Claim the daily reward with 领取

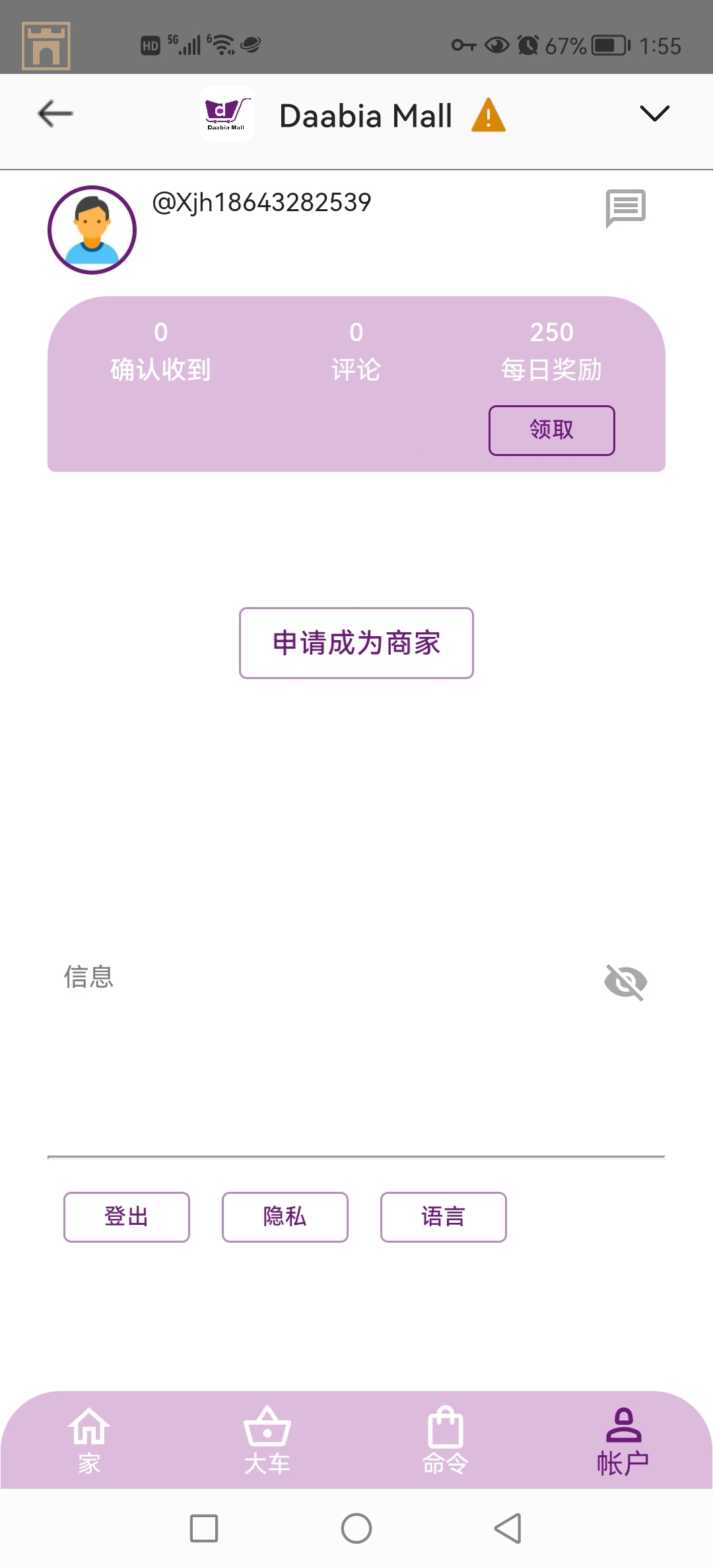tap(551, 430)
